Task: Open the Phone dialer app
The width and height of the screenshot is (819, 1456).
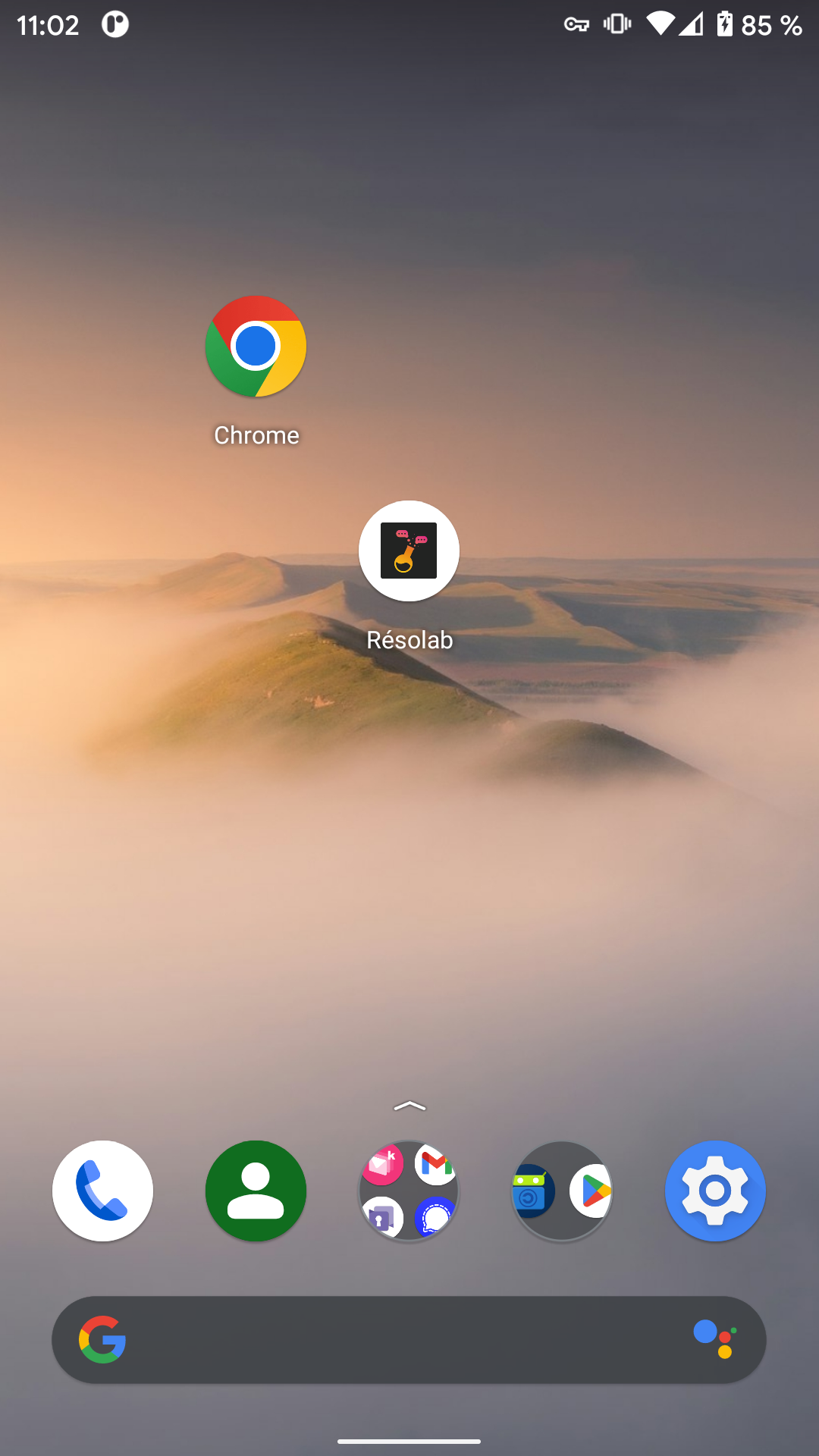Action: pos(102,1191)
